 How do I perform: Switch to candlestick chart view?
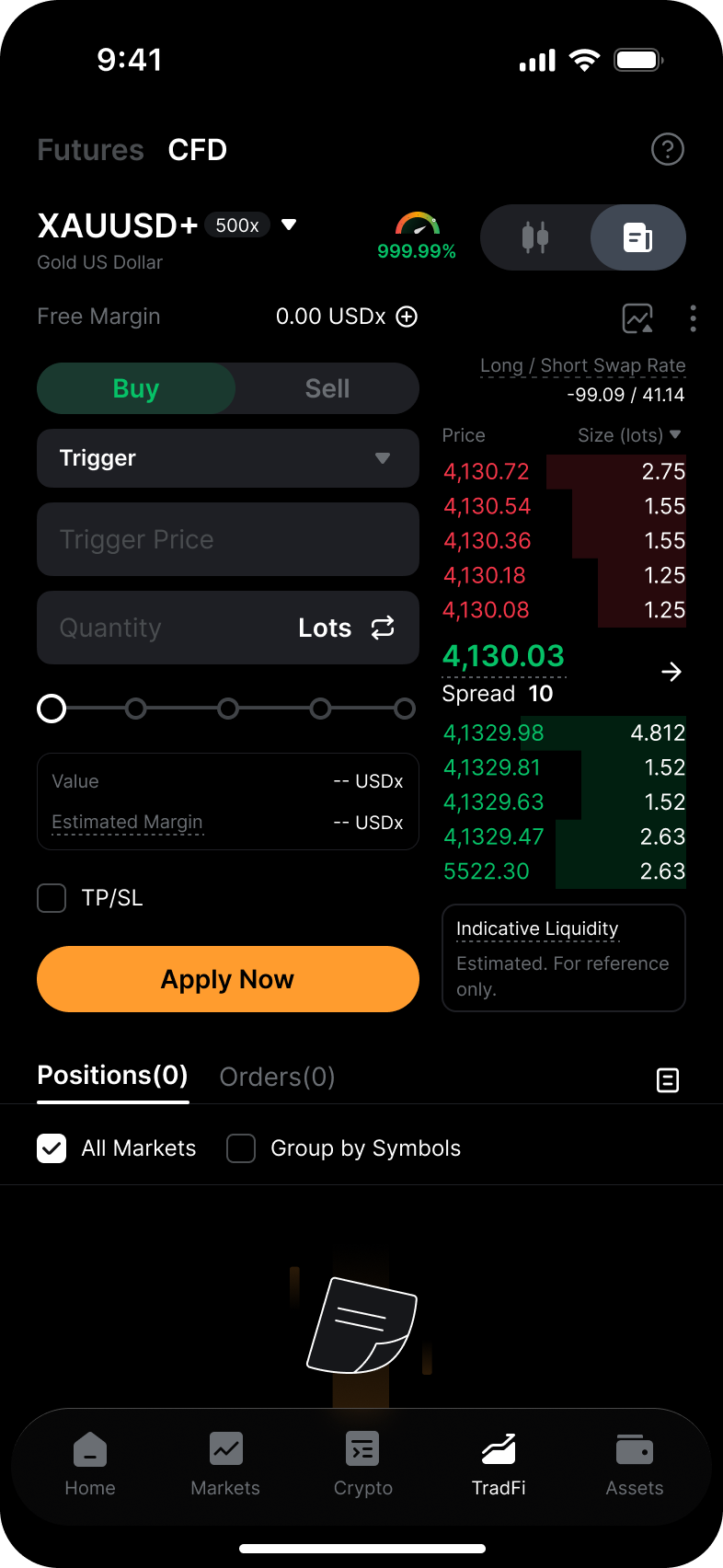pos(535,237)
